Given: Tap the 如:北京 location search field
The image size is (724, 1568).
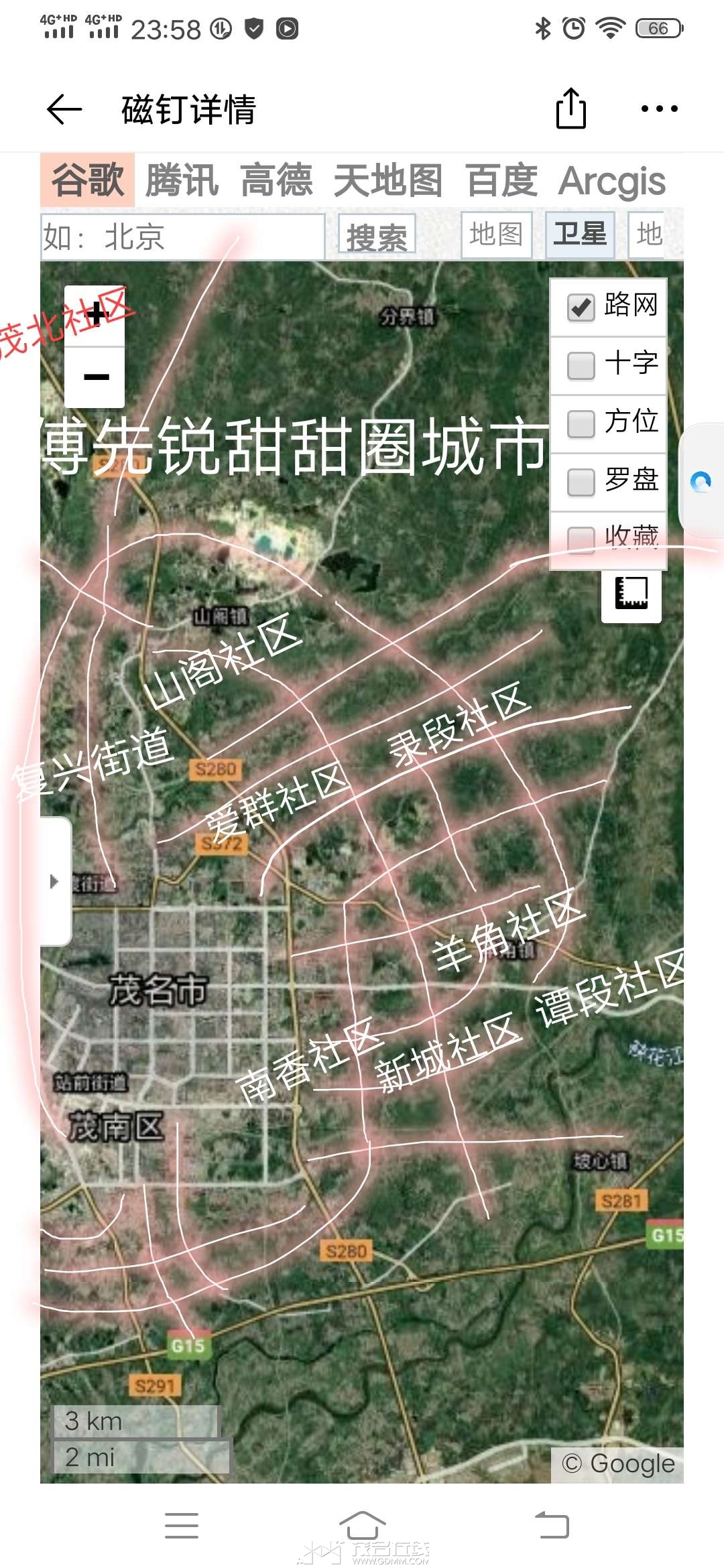Looking at the screenshot, I should coord(182,237).
